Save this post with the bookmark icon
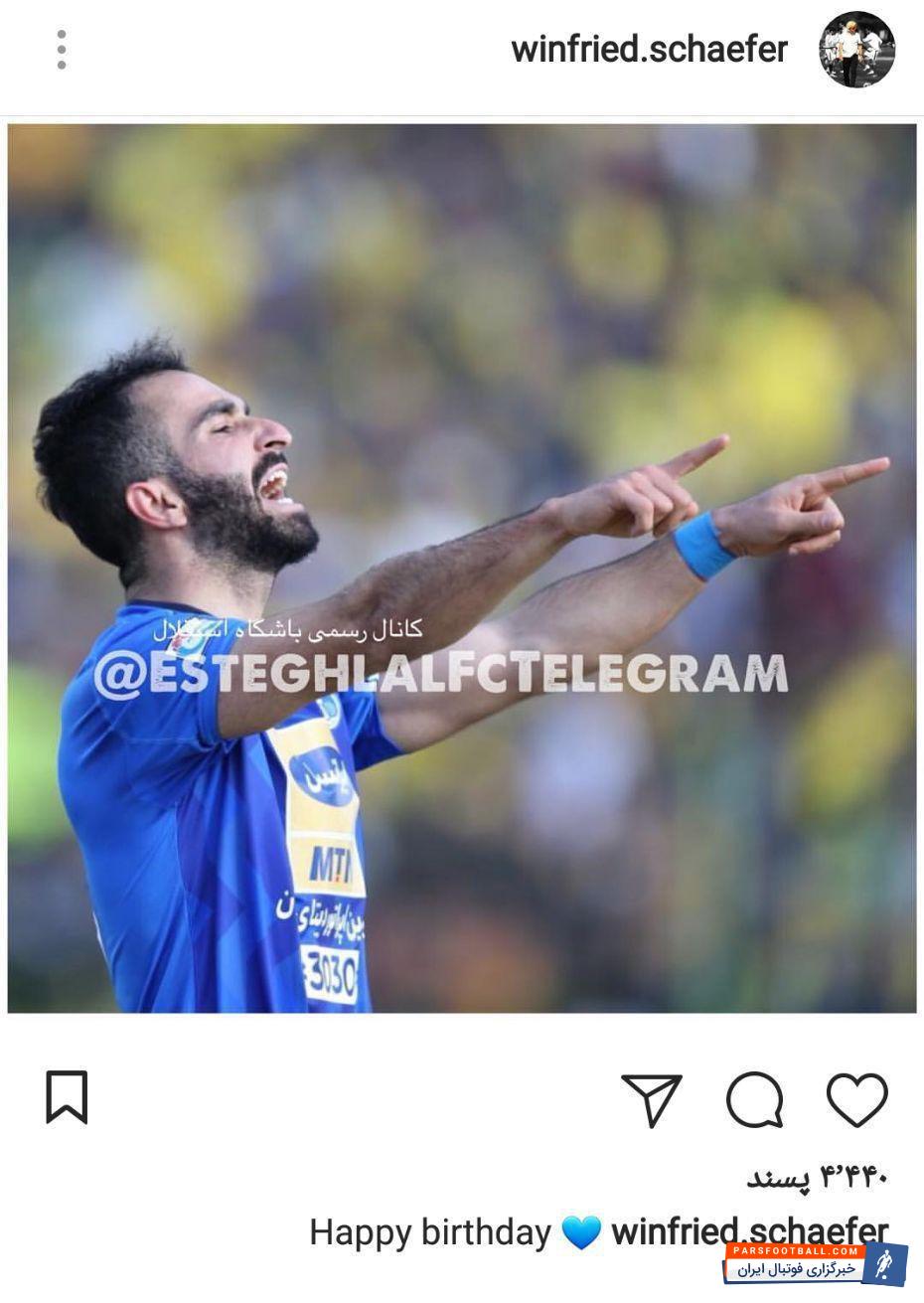 click(x=67, y=1097)
